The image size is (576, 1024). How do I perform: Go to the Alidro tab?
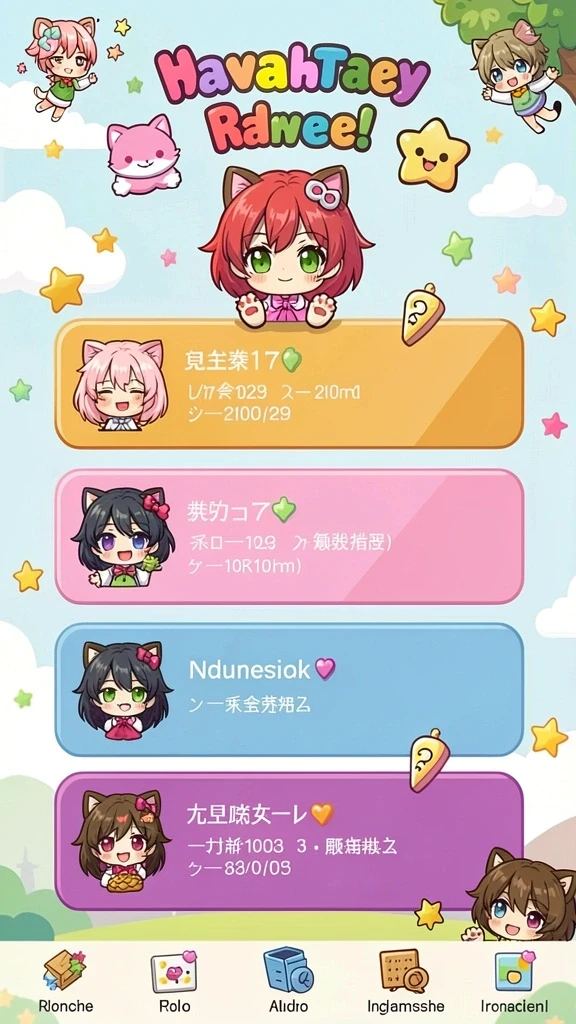click(x=288, y=978)
